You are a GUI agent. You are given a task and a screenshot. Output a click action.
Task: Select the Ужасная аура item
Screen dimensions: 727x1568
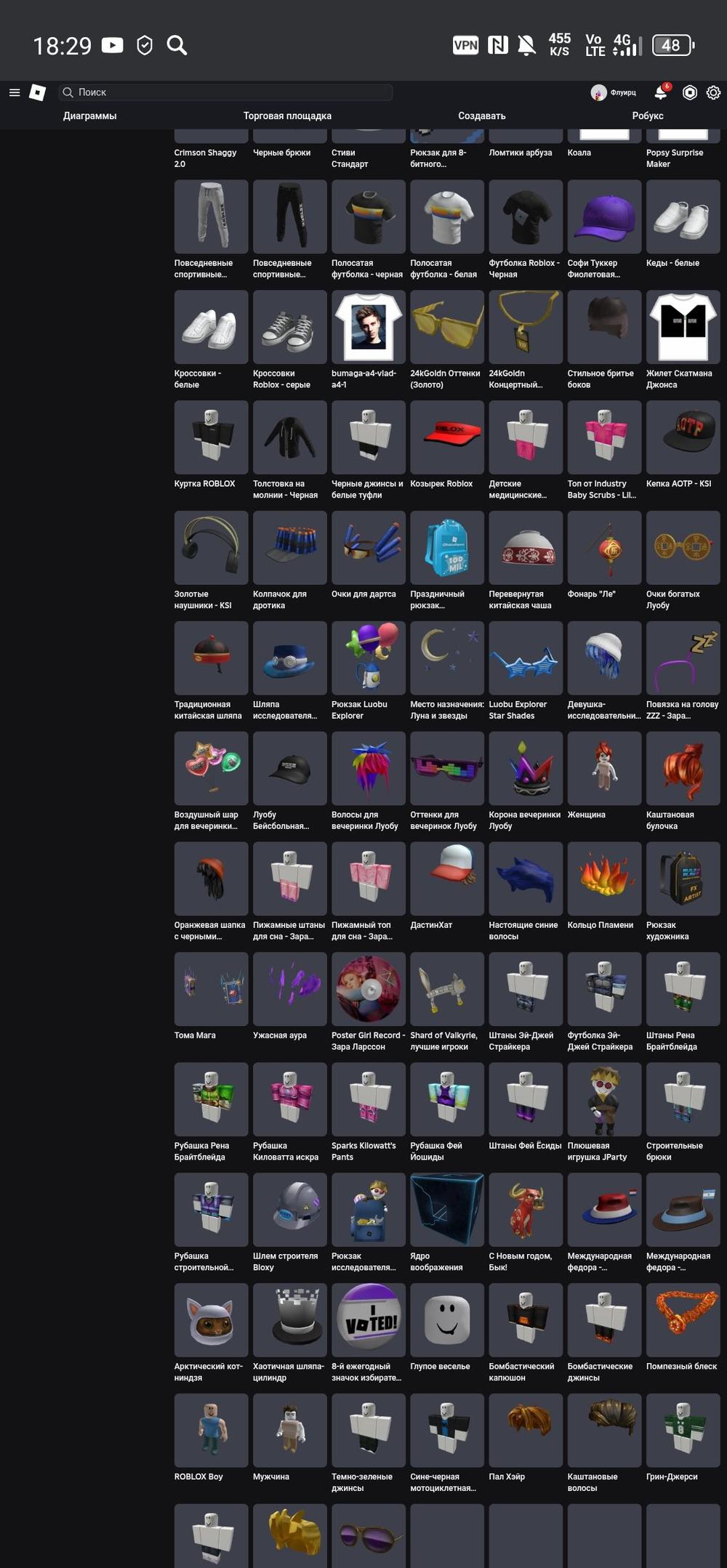(x=289, y=990)
